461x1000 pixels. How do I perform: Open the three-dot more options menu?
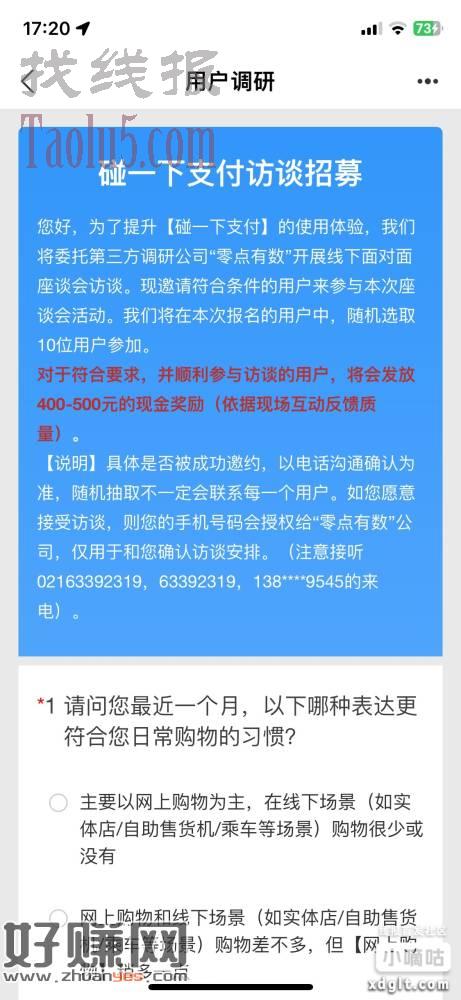(427, 82)
